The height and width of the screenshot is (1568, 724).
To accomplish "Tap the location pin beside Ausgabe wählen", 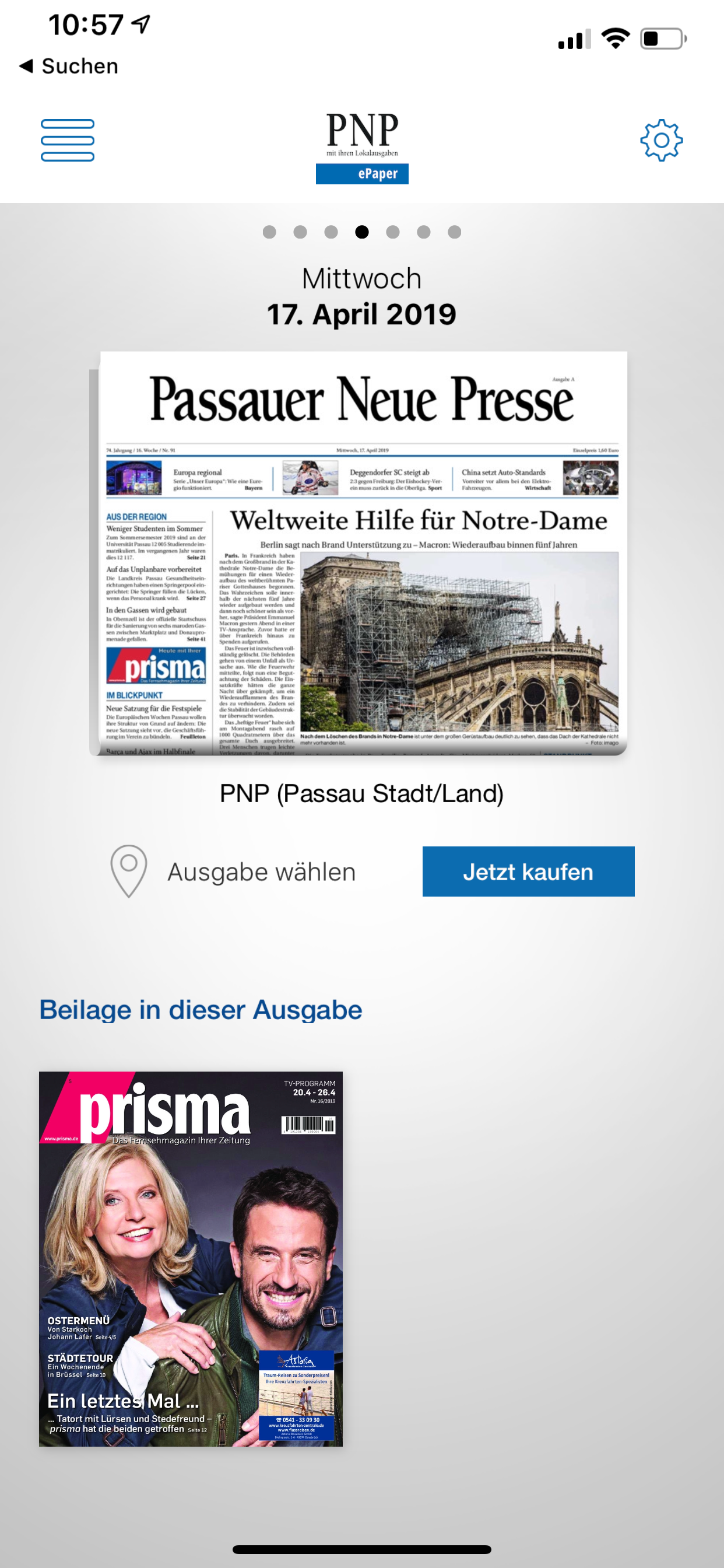I will (128, 870).
